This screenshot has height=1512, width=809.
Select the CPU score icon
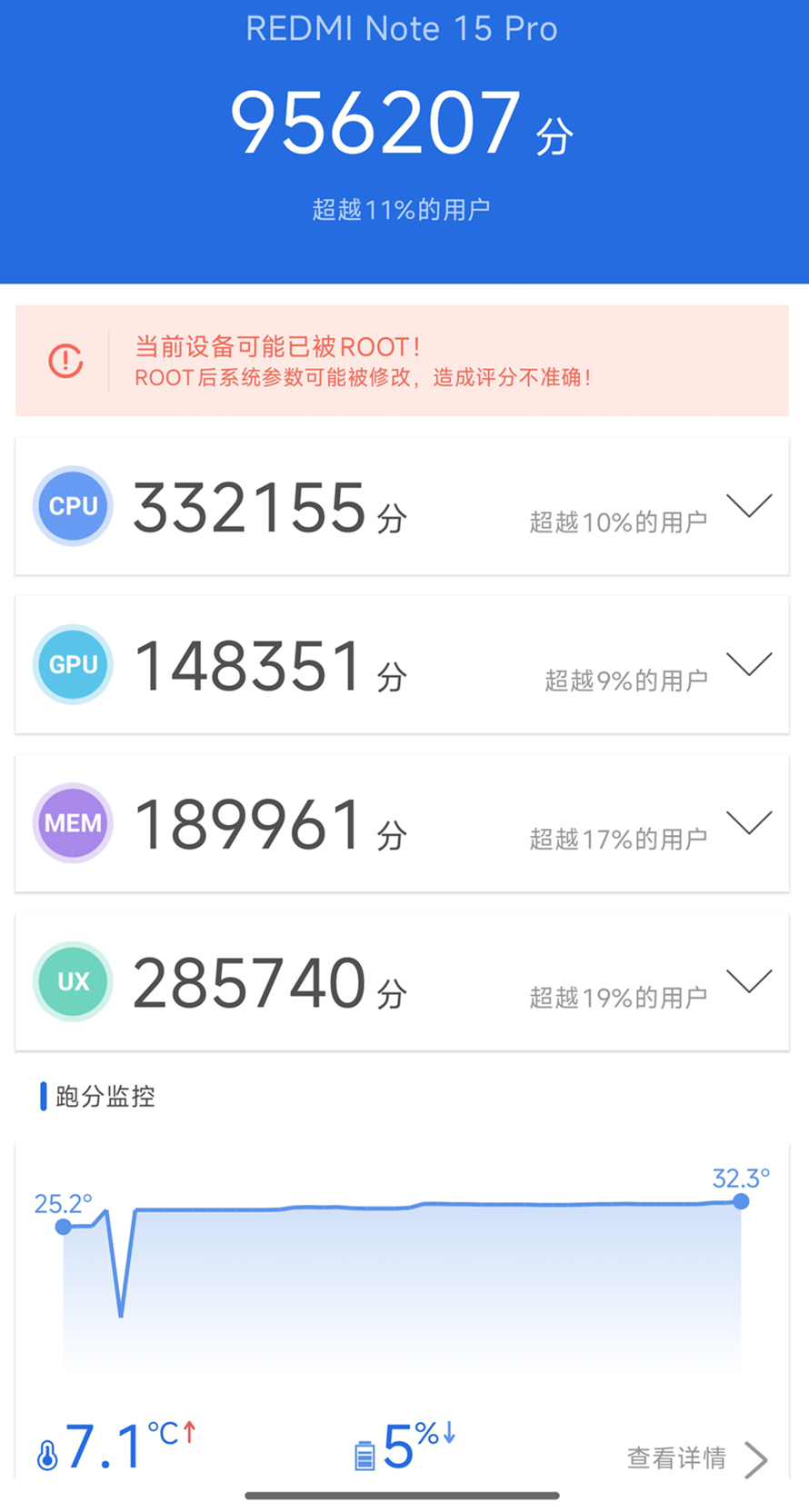73,507
